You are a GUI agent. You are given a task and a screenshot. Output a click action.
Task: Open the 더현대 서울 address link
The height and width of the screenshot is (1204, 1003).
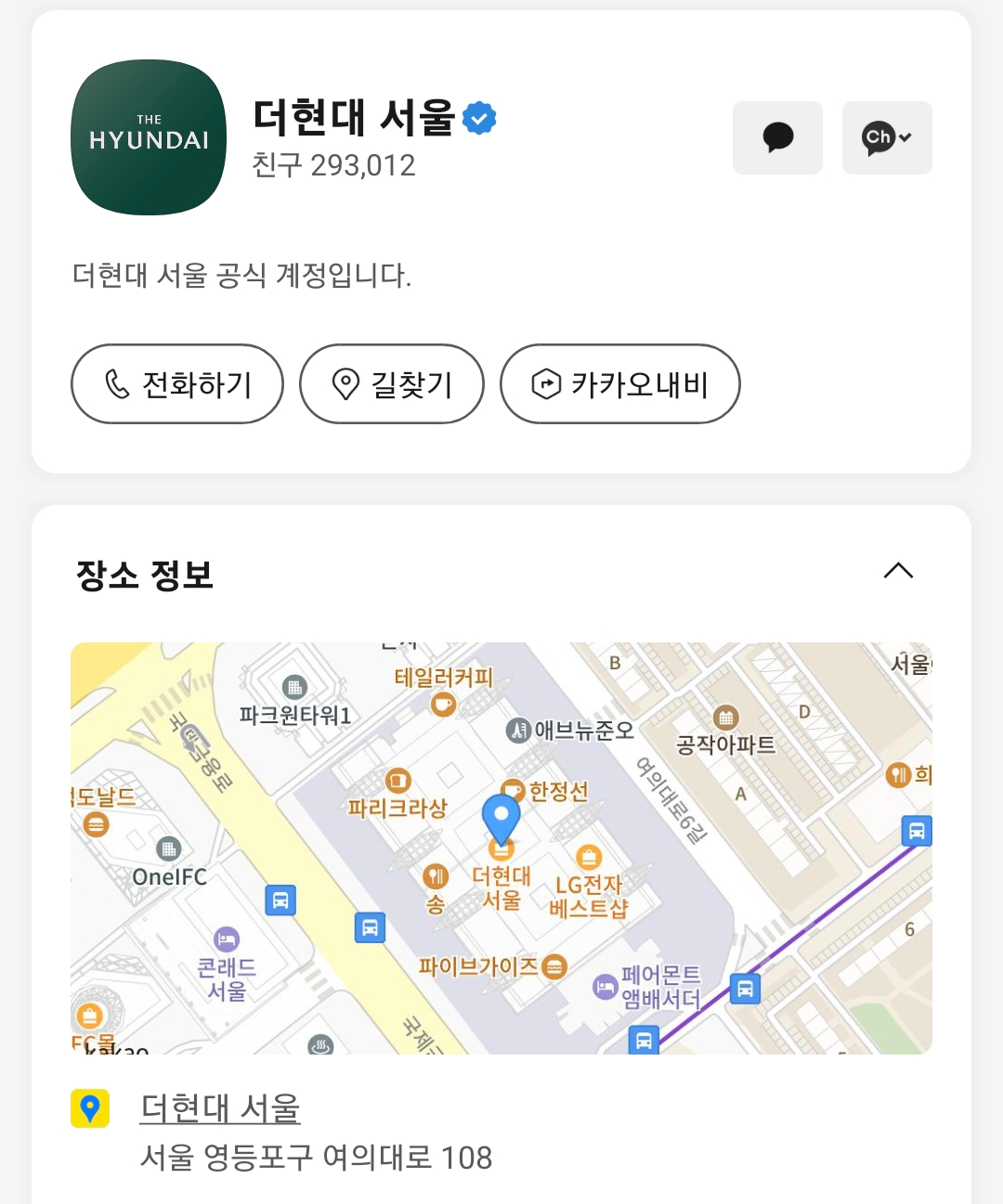tap(219, 1107)
